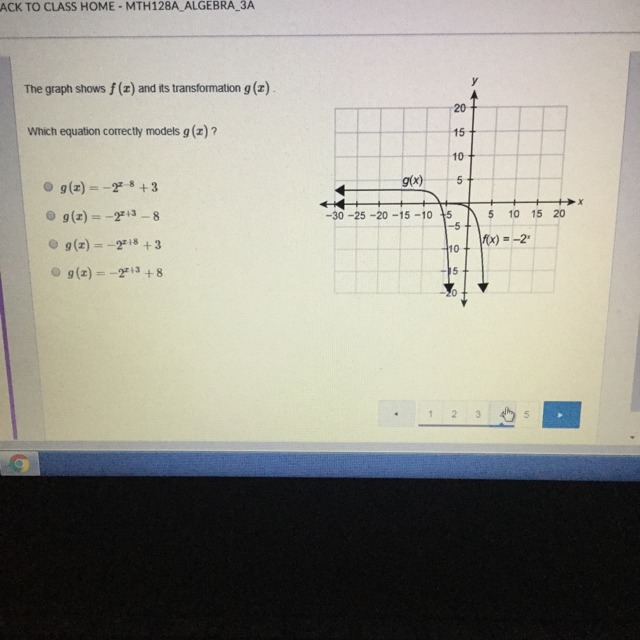Select the answer g(x) = -2^(x-8) + 3

48,187
